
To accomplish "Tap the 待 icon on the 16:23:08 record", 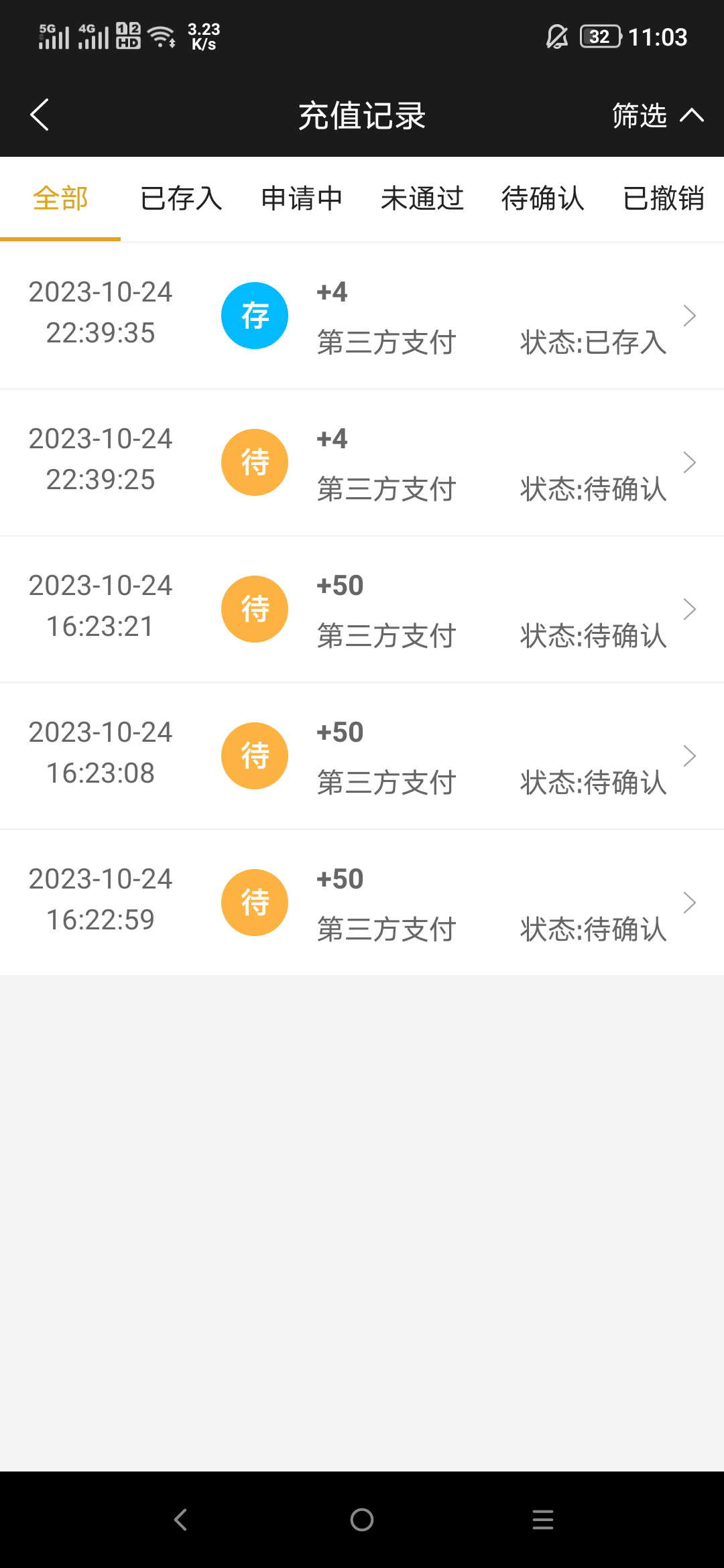I will pos(255,755).
